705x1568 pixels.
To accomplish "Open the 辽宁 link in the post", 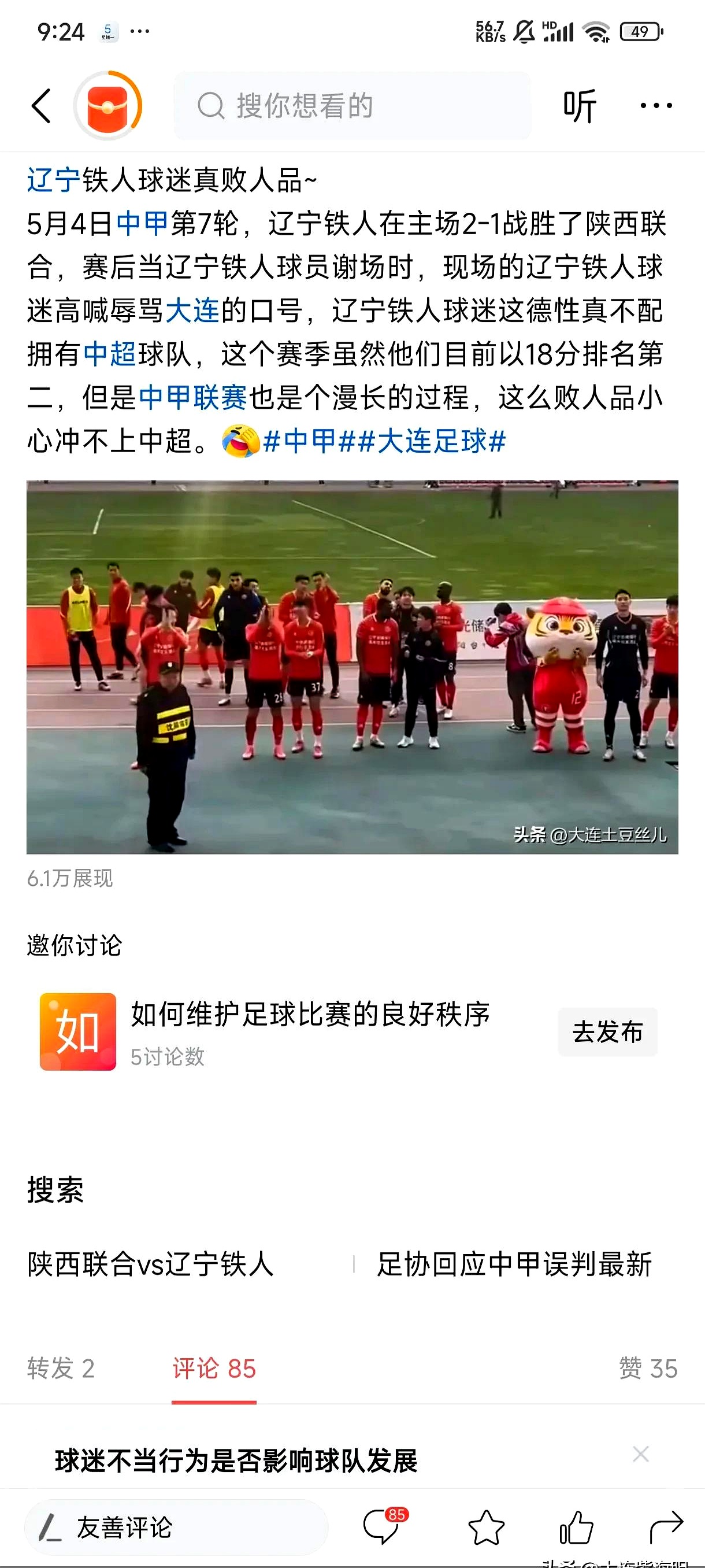I will tap(54, 180).
